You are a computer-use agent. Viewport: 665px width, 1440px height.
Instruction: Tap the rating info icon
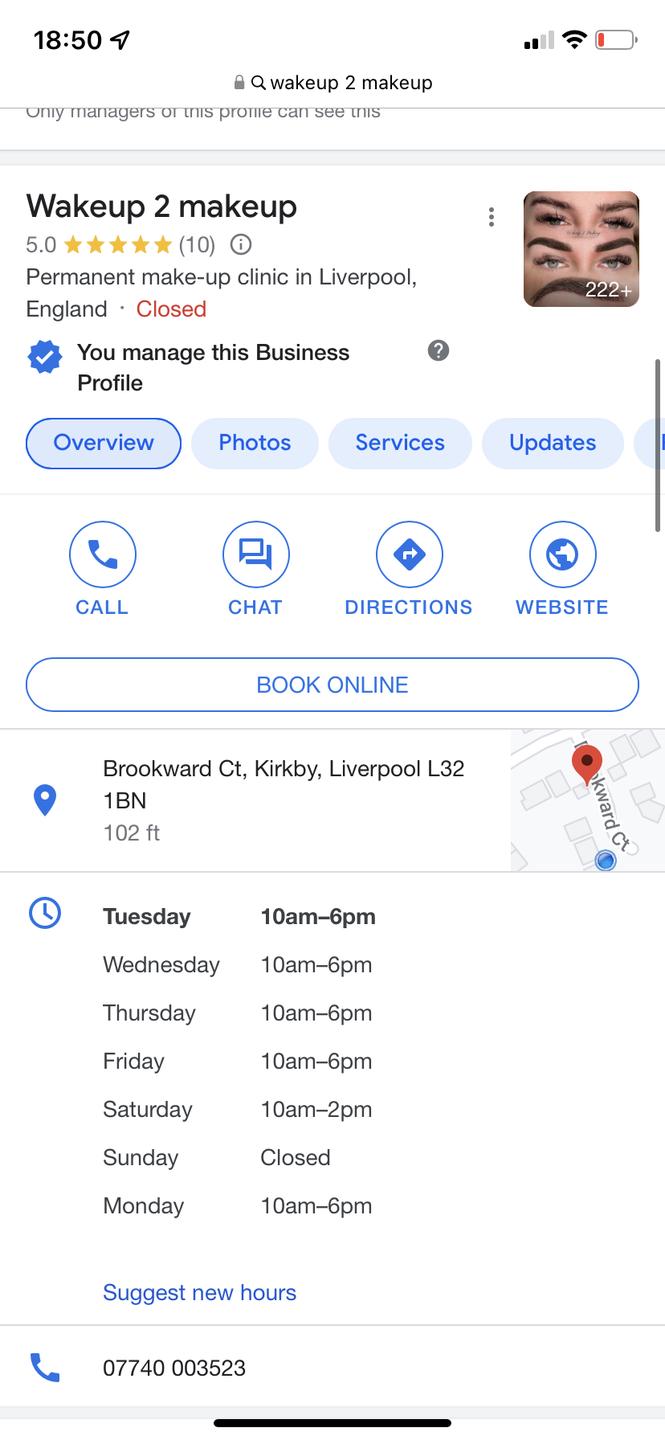click(x=241, y=244)
